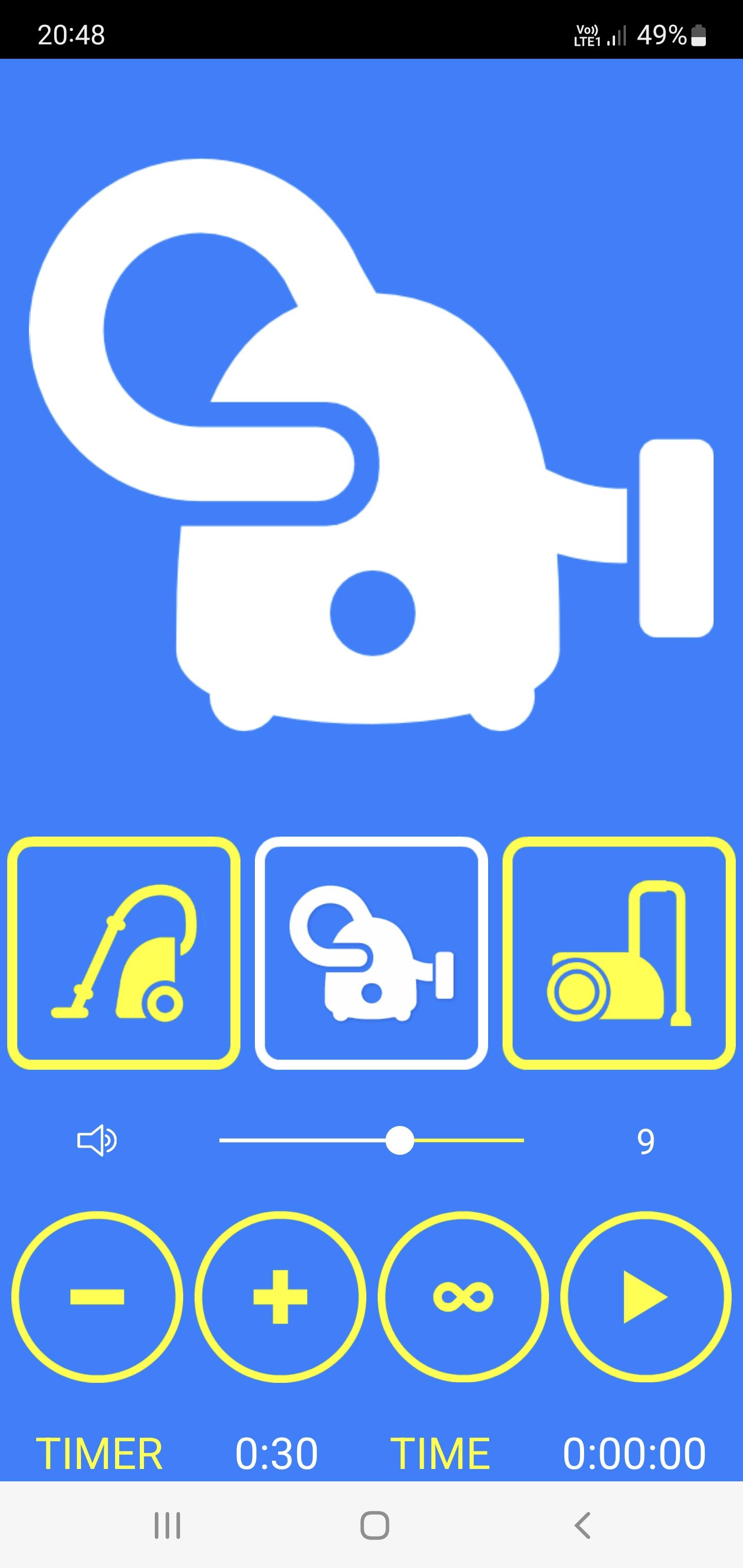Mute via the speaker icon
743x1568 pixels.
(97, 1140)
